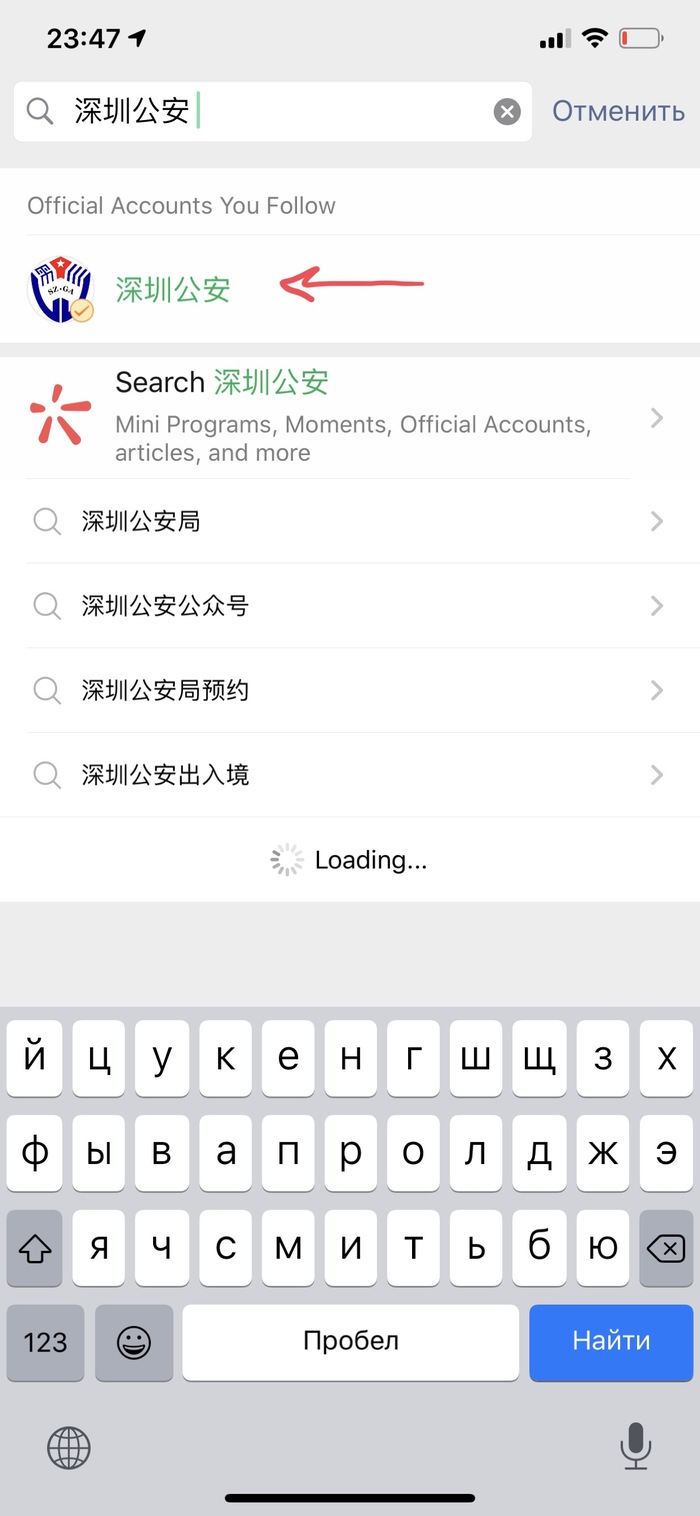
Task: Switch to the 123 number keyboard
Action: [x=45, y=1342]
